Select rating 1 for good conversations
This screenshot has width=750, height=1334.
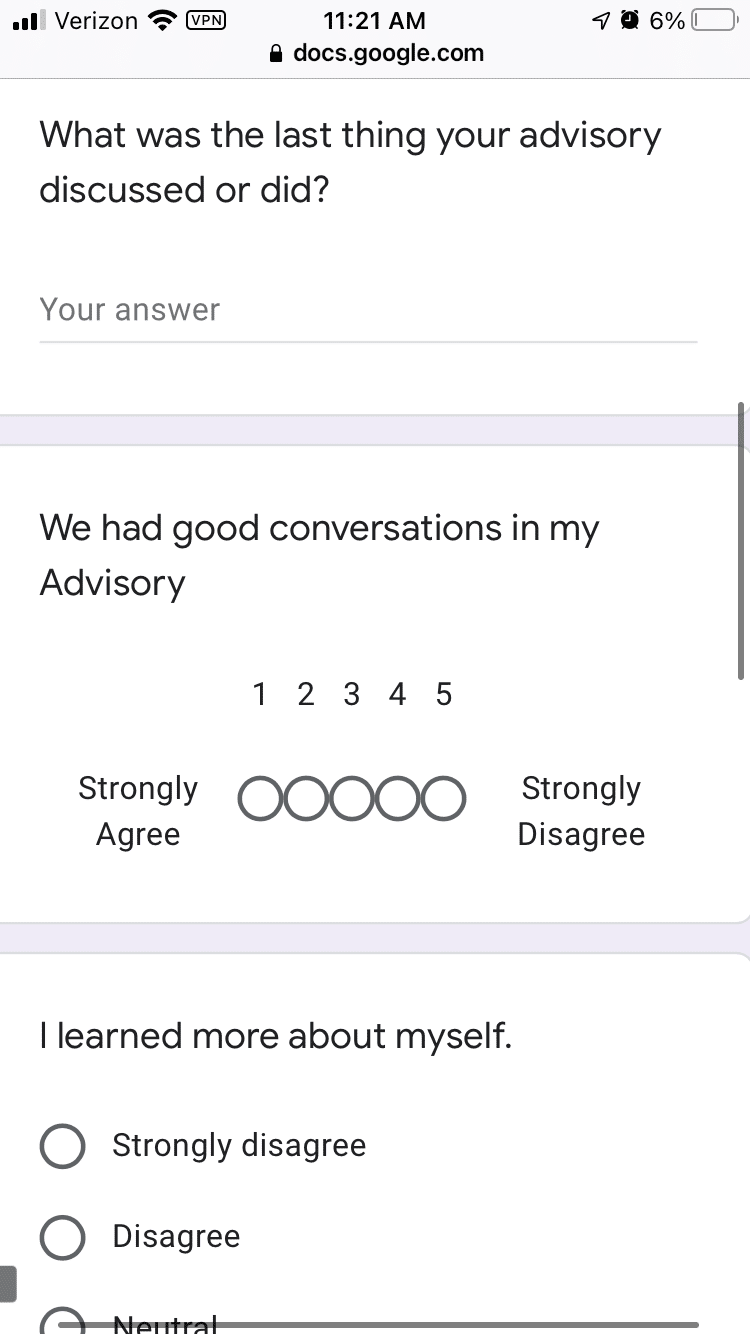pos(260,798)
